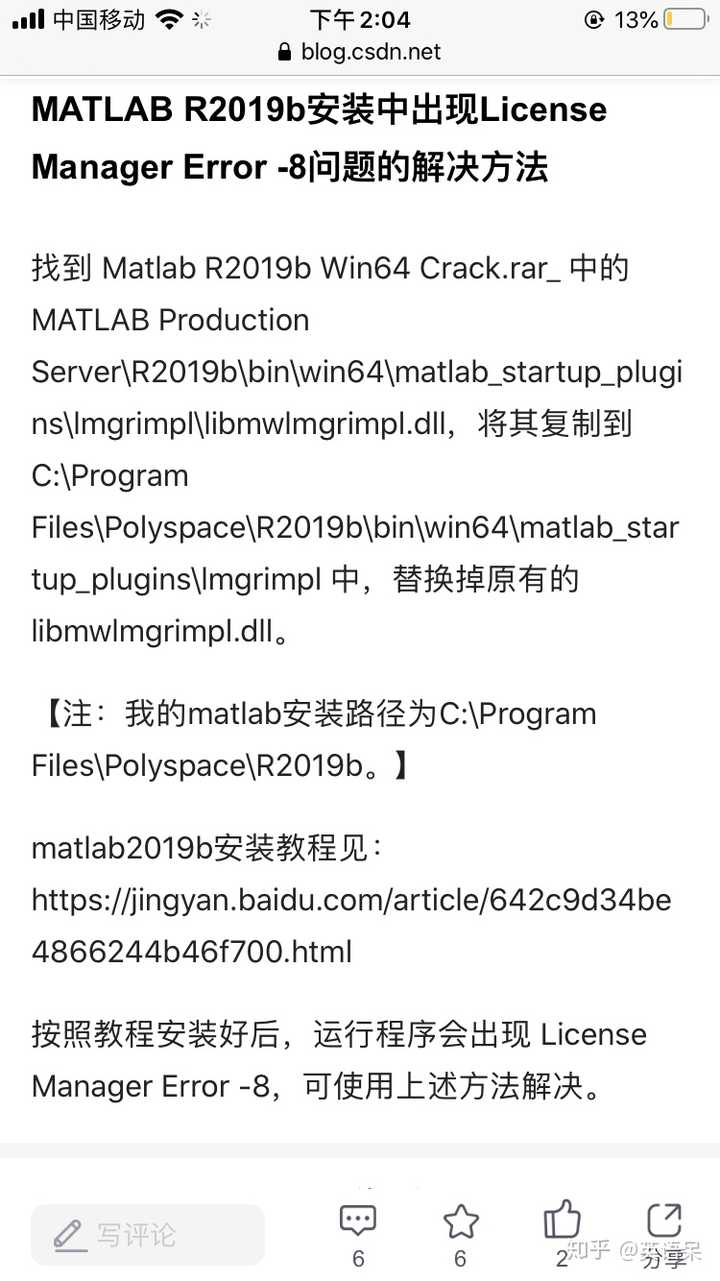Tap the 下午2:04 clock in the status bar

tap(360, 18)
